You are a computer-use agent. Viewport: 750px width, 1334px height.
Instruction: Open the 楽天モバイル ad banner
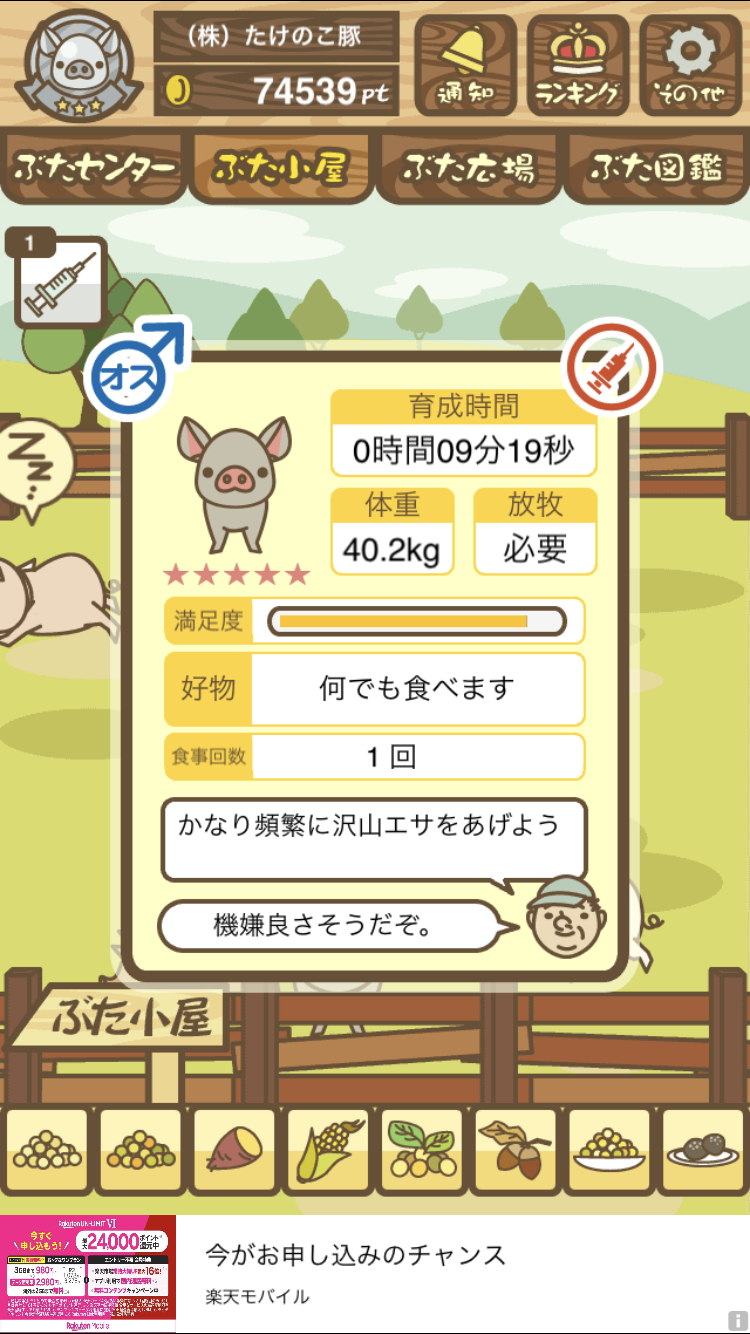(x=375, y=1273)
